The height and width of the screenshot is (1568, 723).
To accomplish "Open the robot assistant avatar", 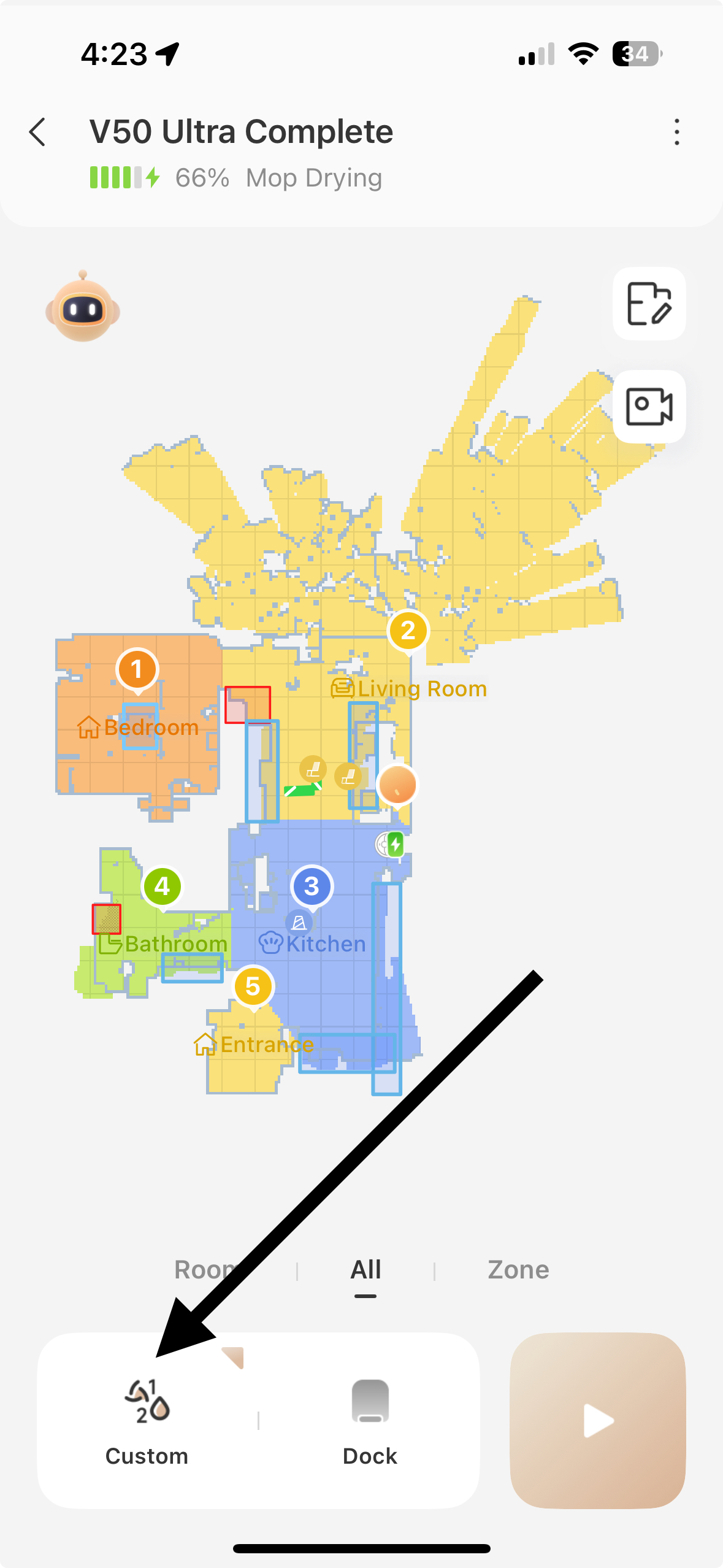I will (x=82, y=308).
